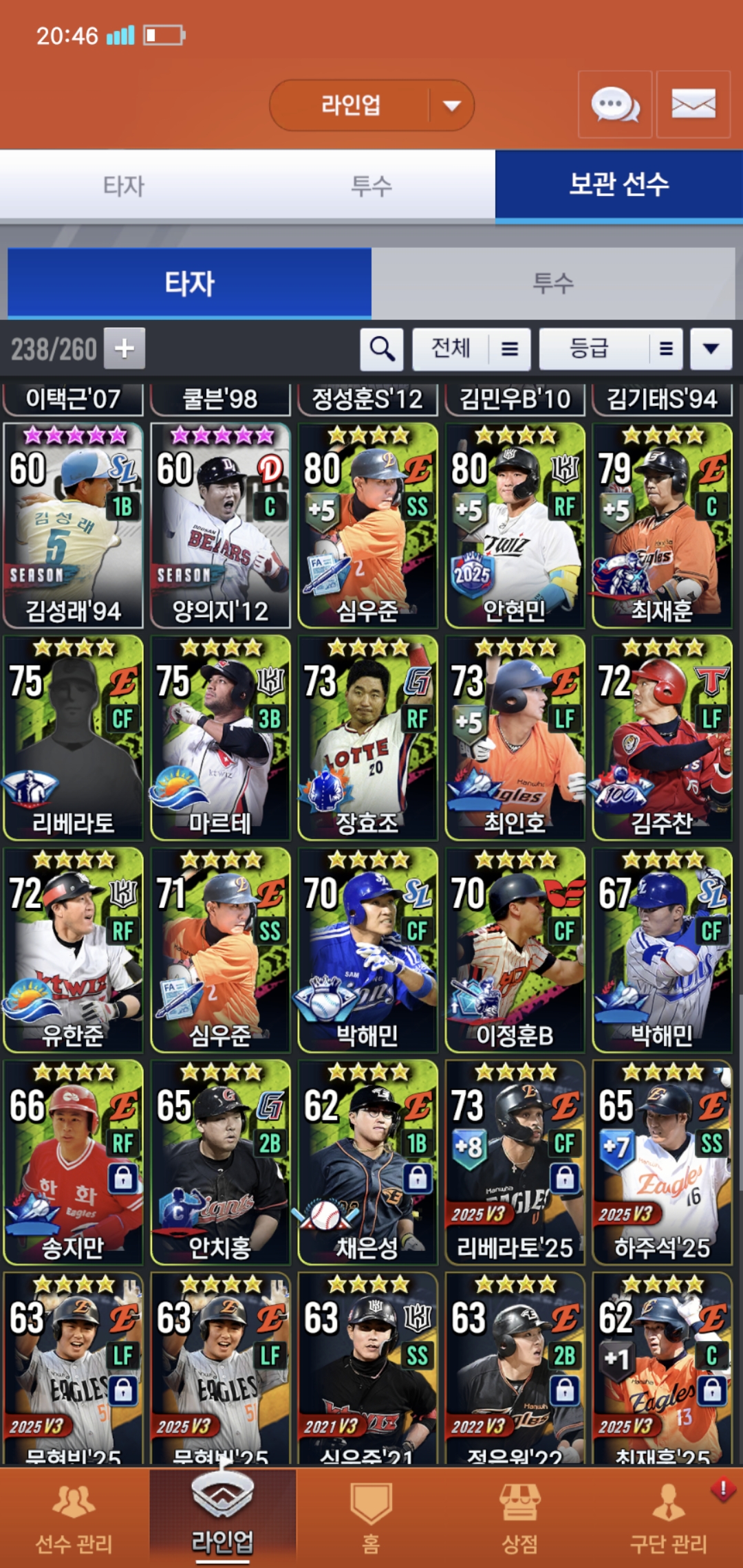Open the 김성래'94 player card
Screen dimensions: 743x1568
(73, 525)
